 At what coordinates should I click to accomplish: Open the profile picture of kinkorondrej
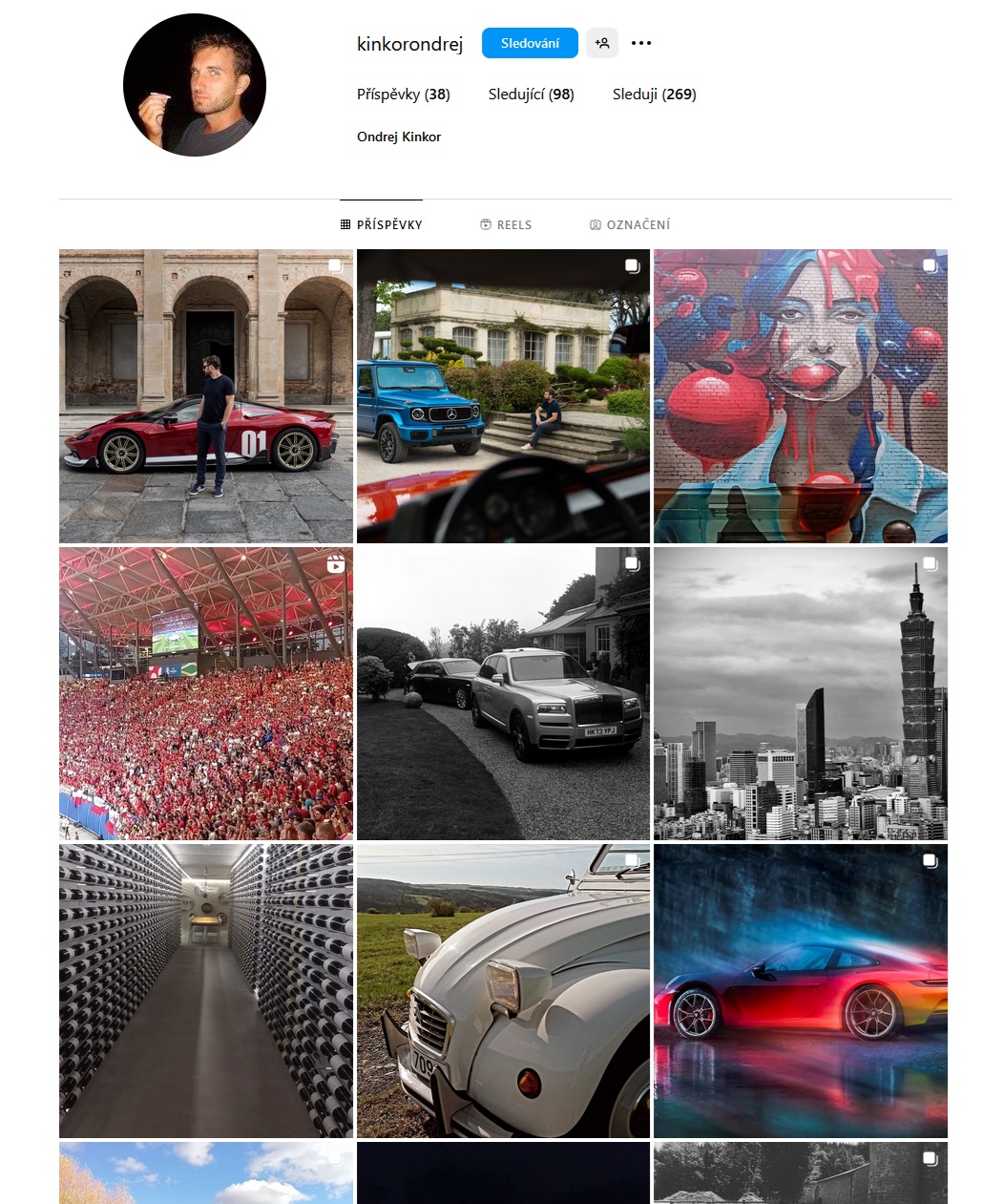pos(195,85)
